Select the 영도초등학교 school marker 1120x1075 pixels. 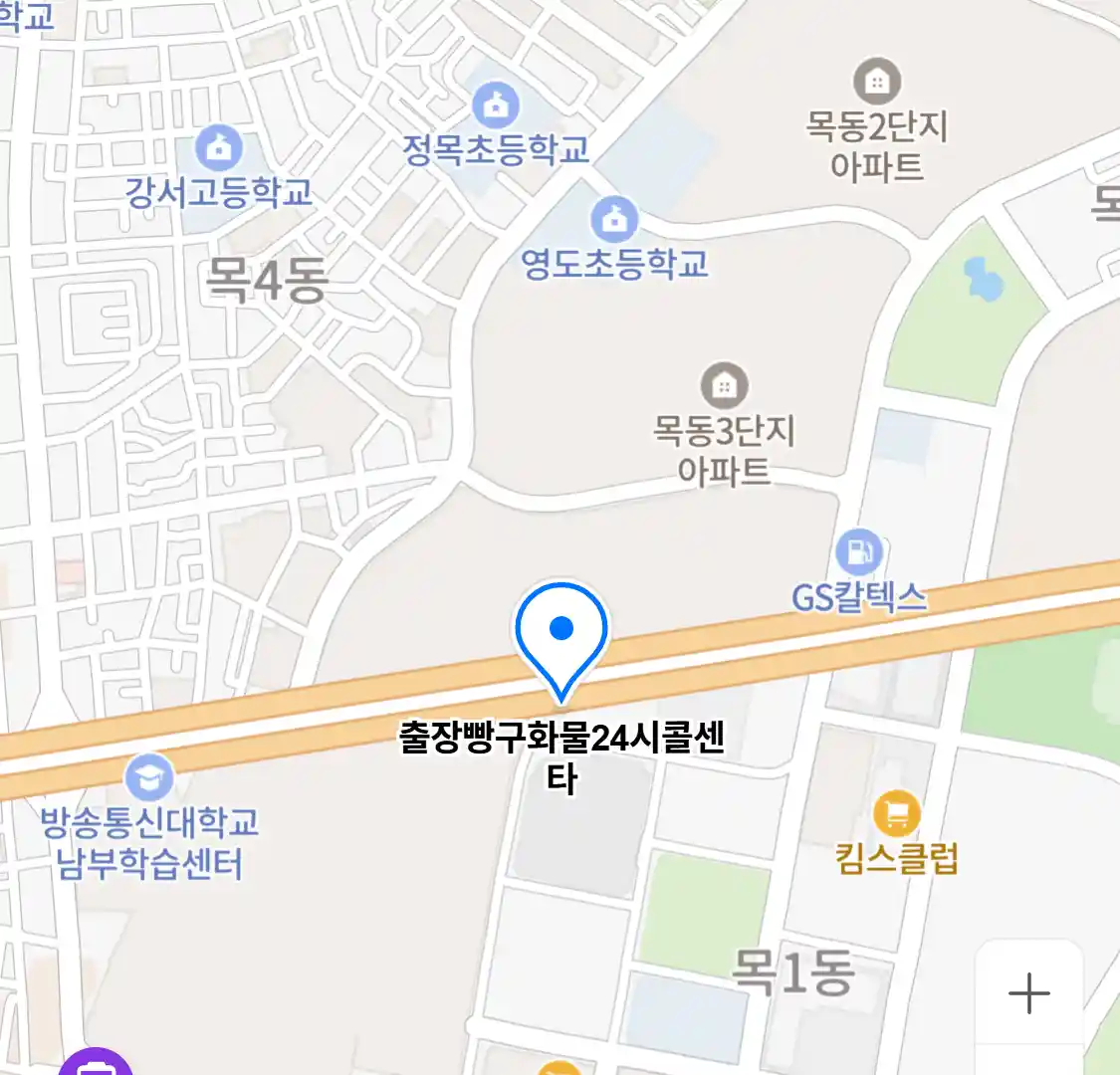coord(614,219)
